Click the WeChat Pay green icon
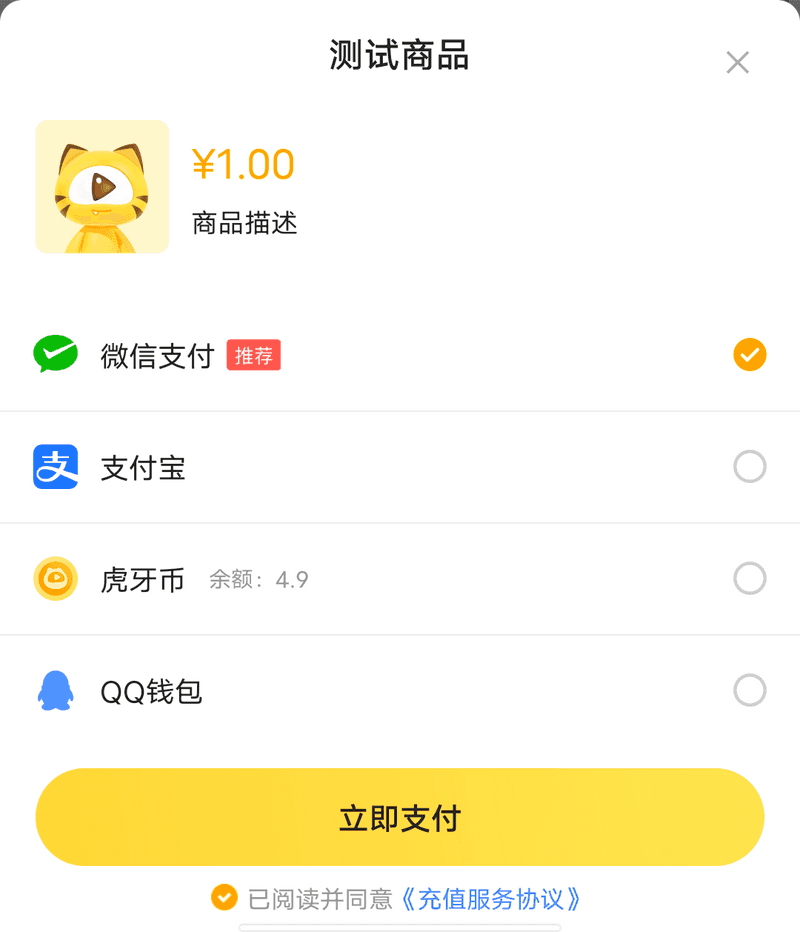This screenshot has height=932, width=800. point(56,355)
